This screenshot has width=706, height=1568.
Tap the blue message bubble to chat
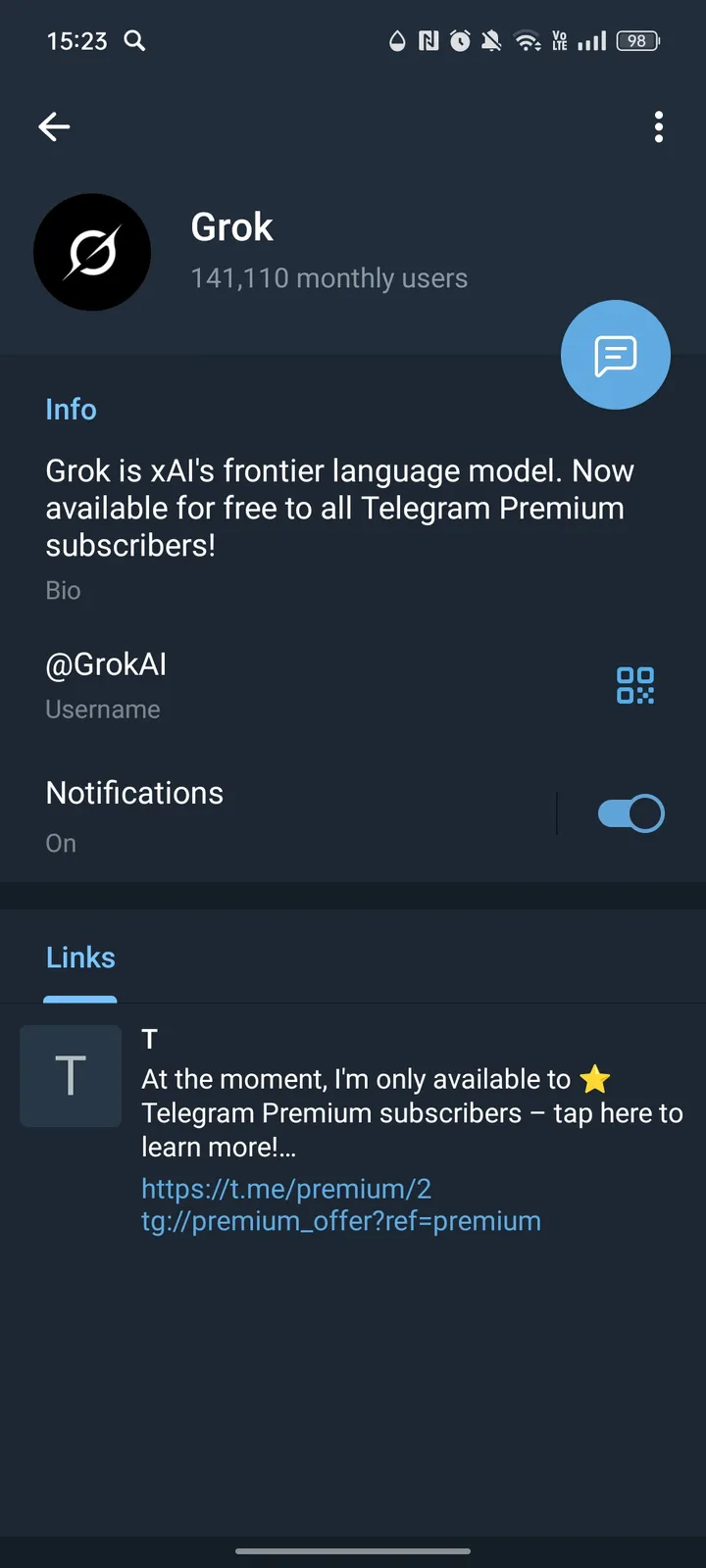click(x=615, y=354)
